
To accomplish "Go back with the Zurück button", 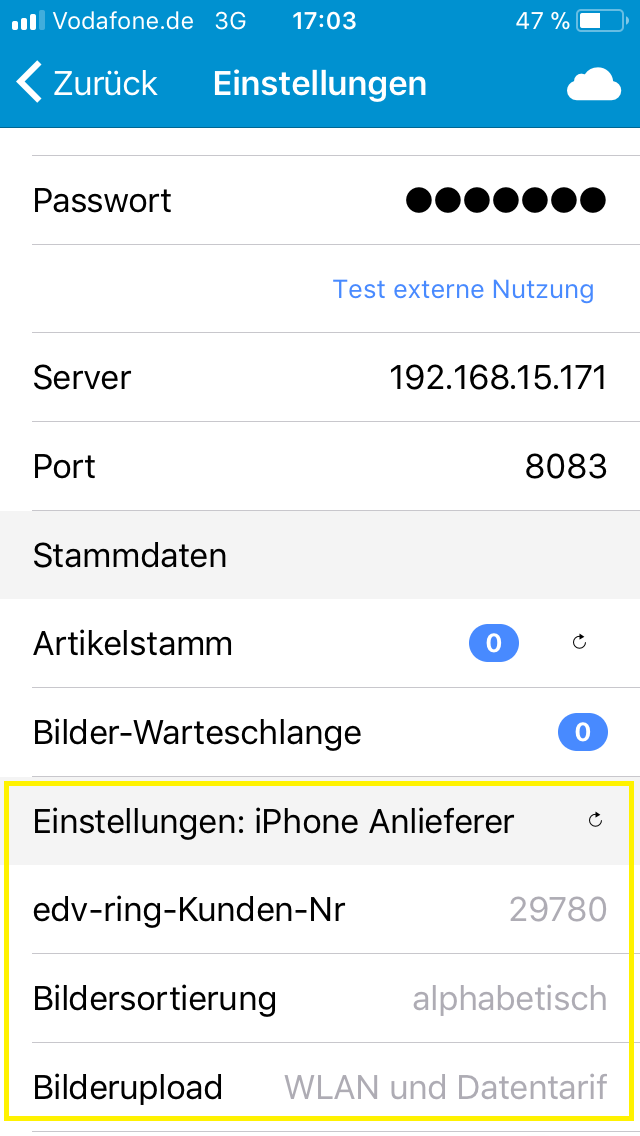I will [88, 84].
